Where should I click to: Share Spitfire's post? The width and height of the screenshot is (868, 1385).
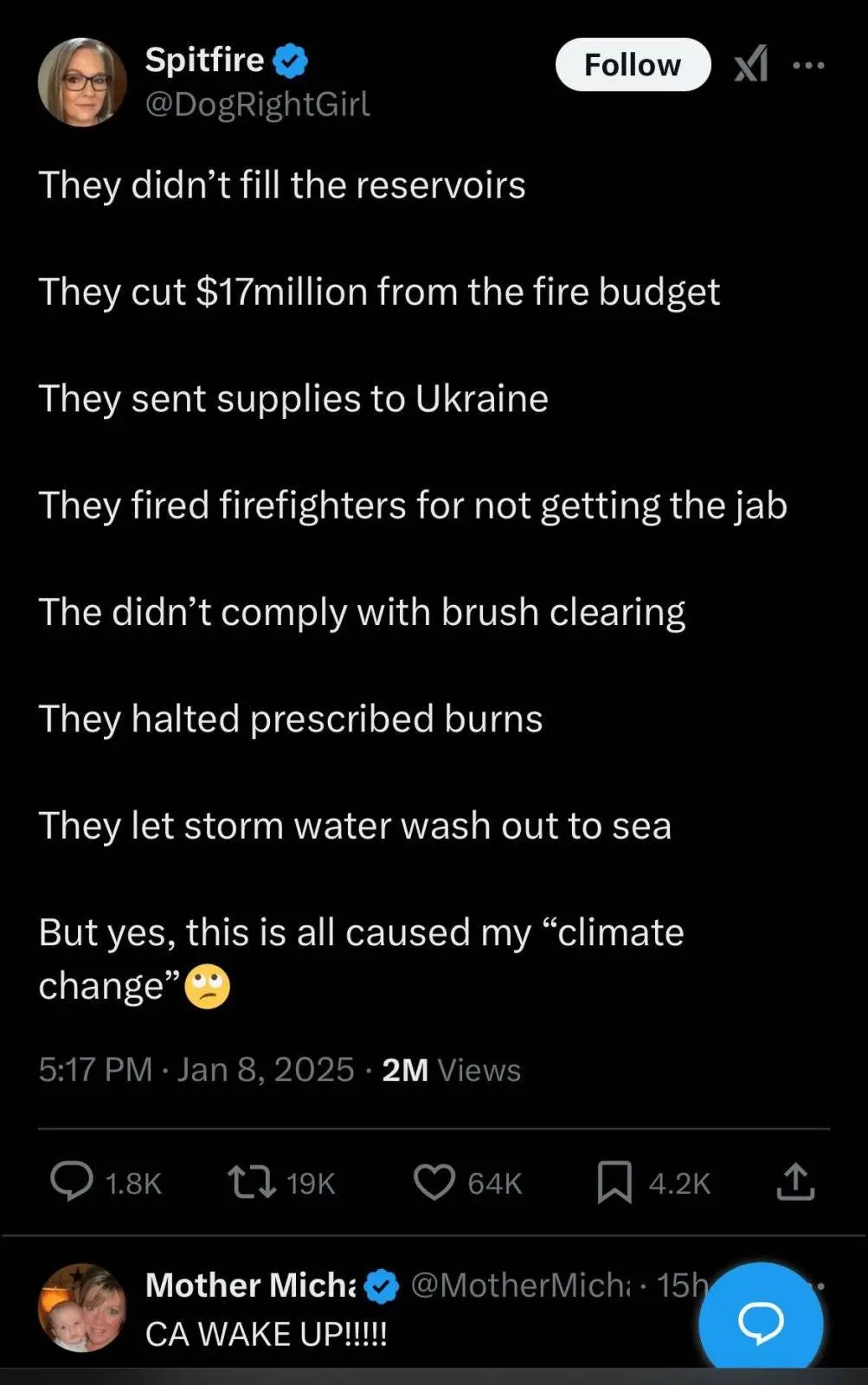tap(795, 1182)
